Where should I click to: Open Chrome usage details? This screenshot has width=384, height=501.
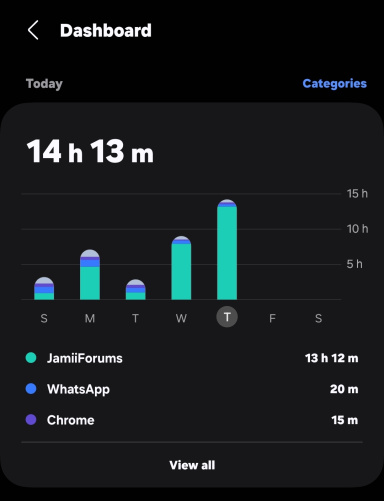pos(192,420)
